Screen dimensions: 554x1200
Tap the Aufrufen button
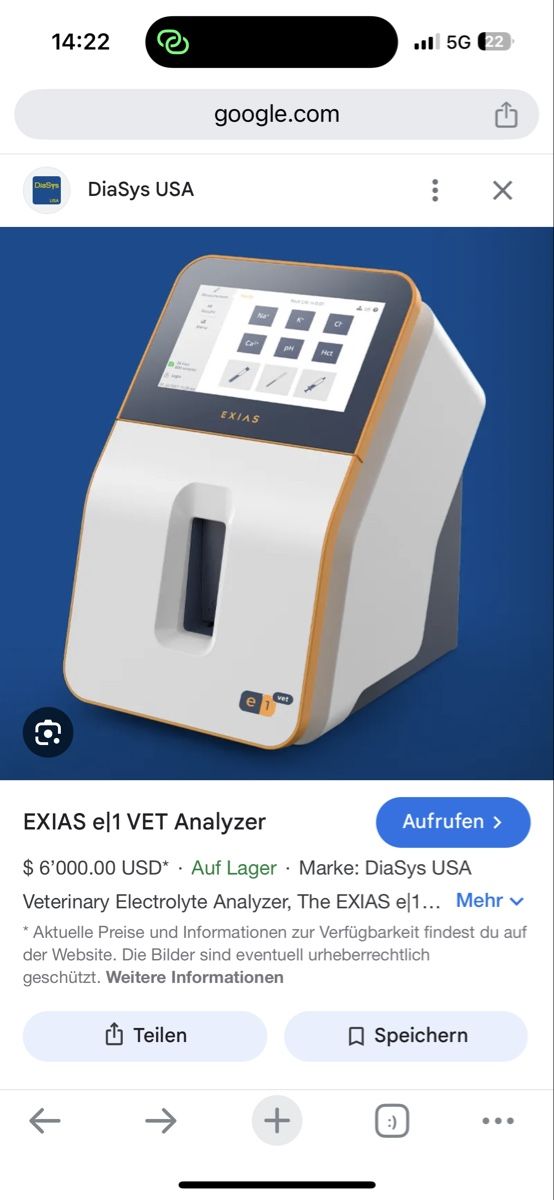click(x=453, y=822)
